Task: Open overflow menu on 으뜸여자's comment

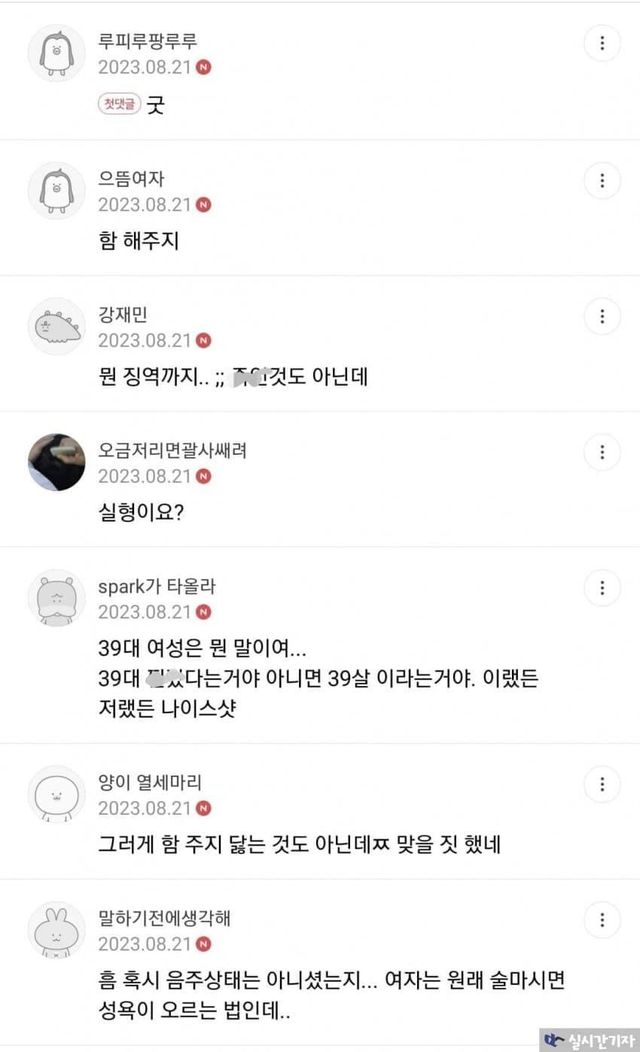Action: click(x=602, y=181)
